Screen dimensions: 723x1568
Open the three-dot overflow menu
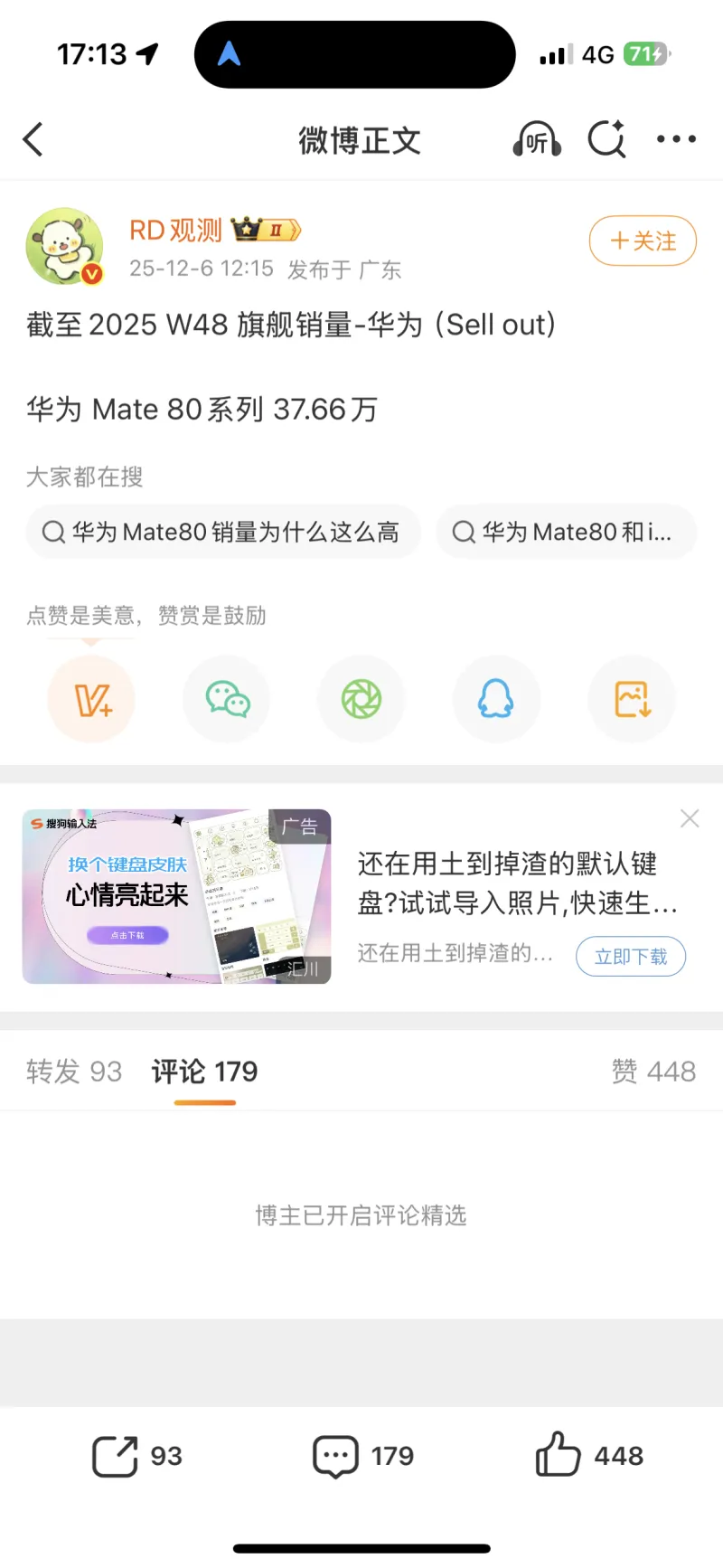point(676,139)
